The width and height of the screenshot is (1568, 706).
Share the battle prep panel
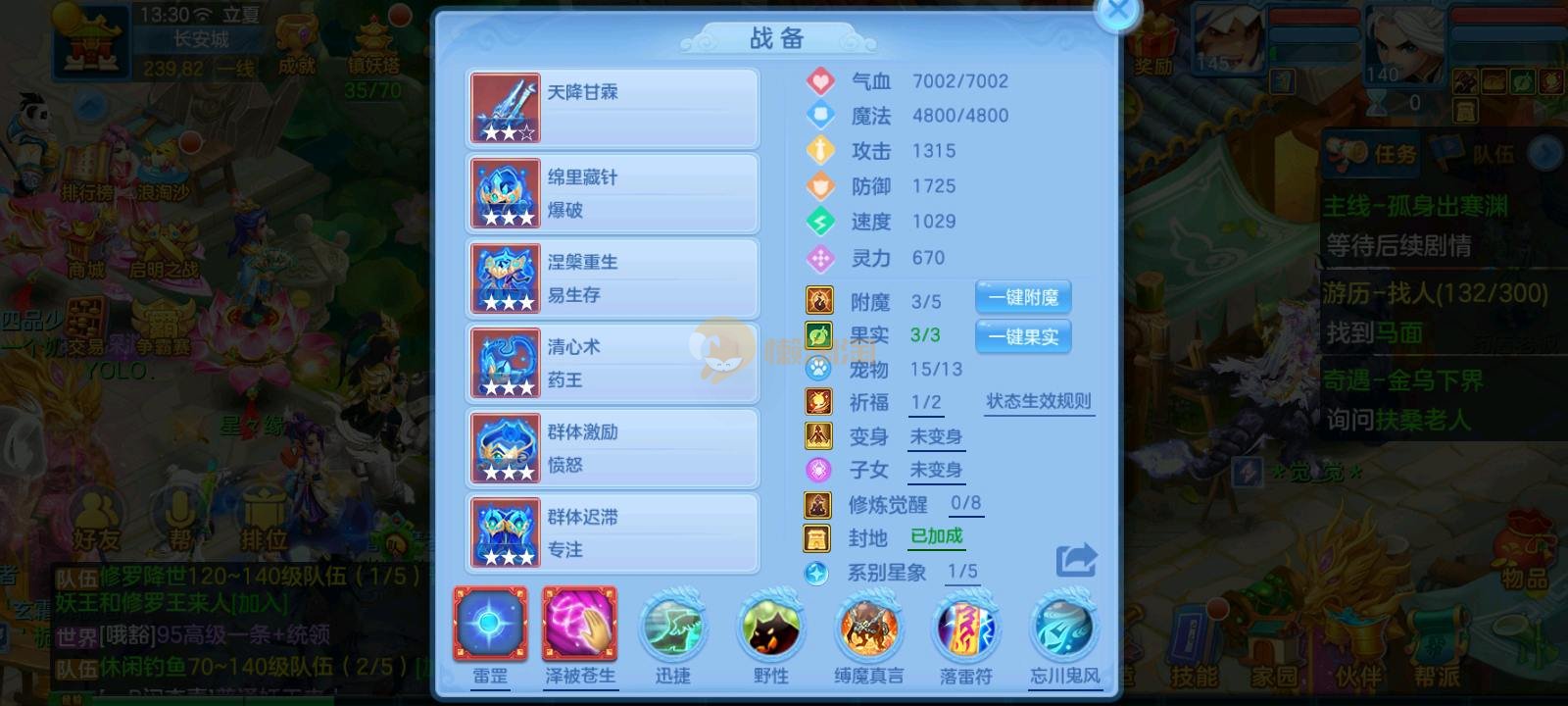click(1076, 560)
